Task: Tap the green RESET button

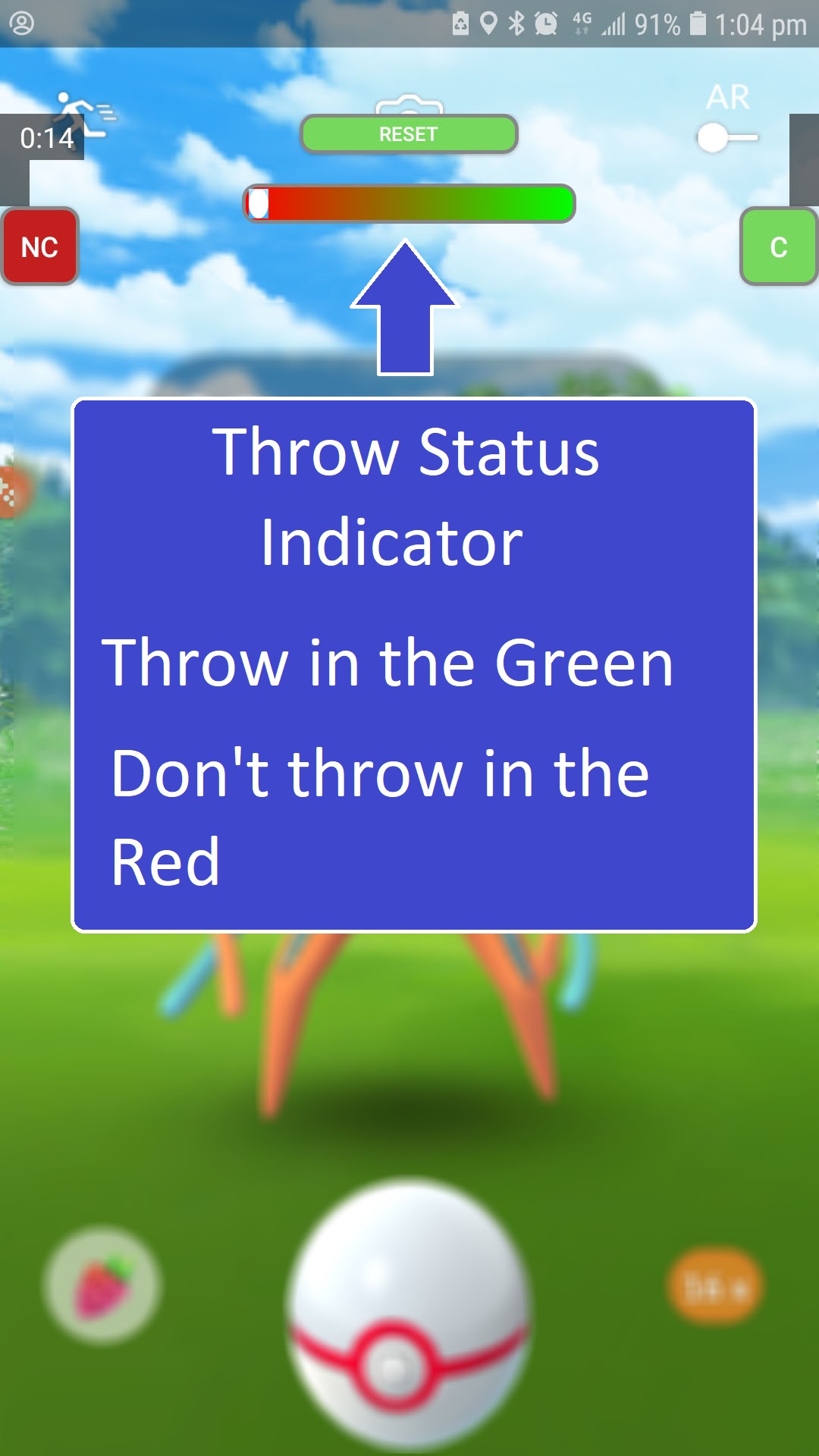Action: [409, 134]
